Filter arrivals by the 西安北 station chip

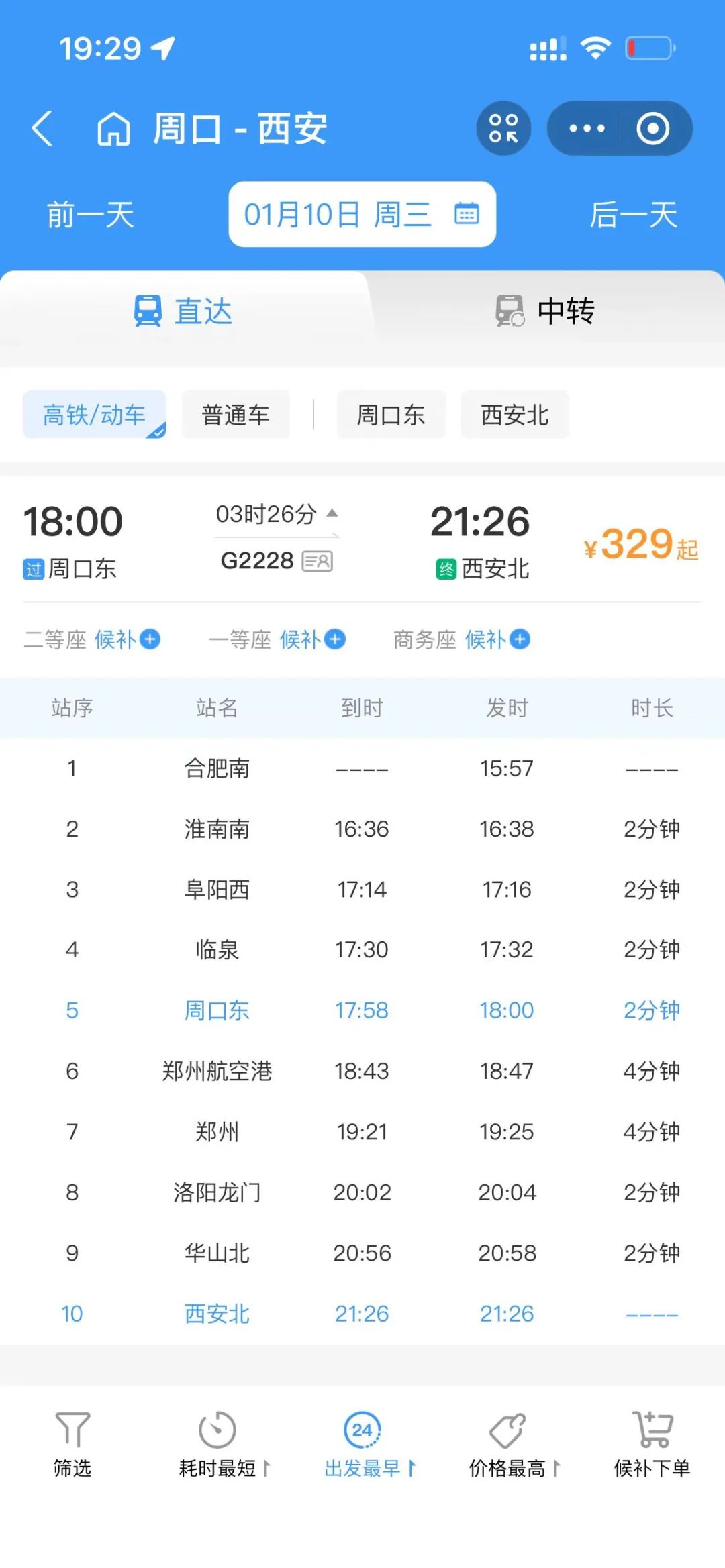515,415
